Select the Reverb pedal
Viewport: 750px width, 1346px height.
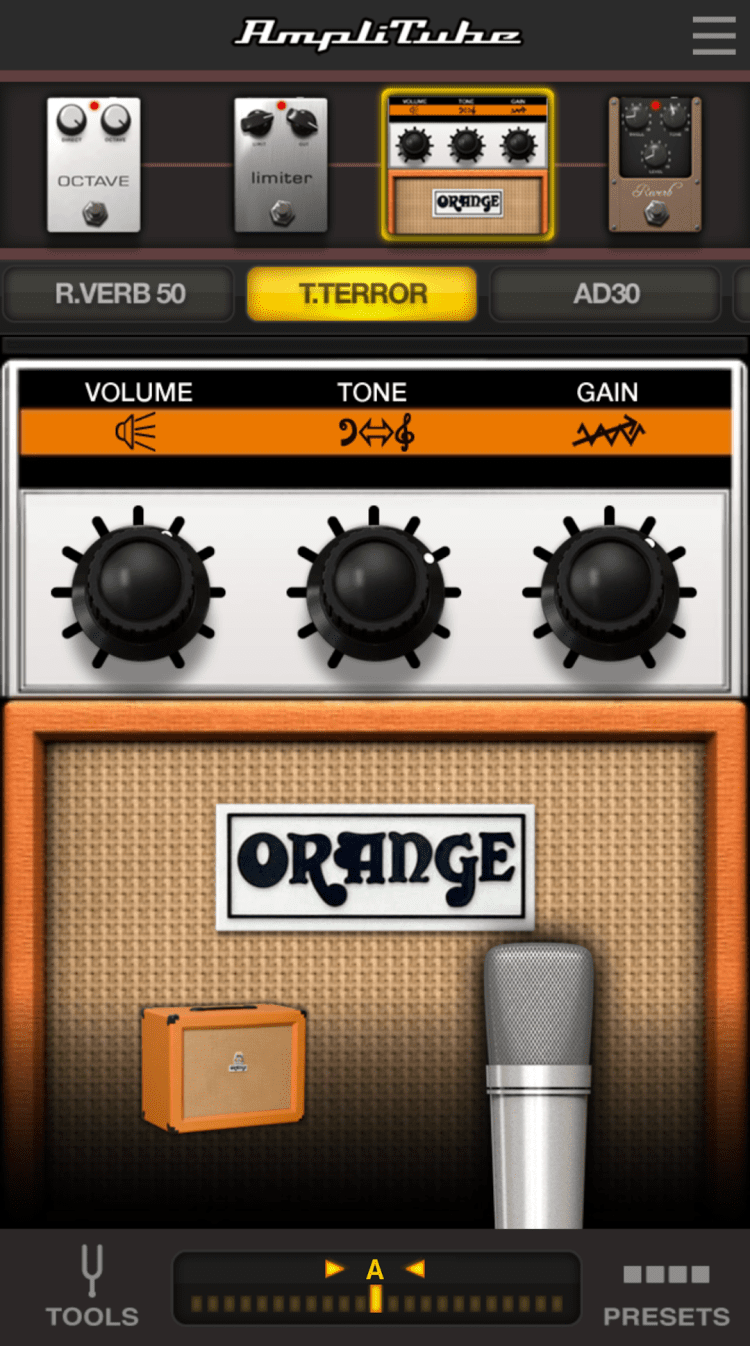[655, 165]
